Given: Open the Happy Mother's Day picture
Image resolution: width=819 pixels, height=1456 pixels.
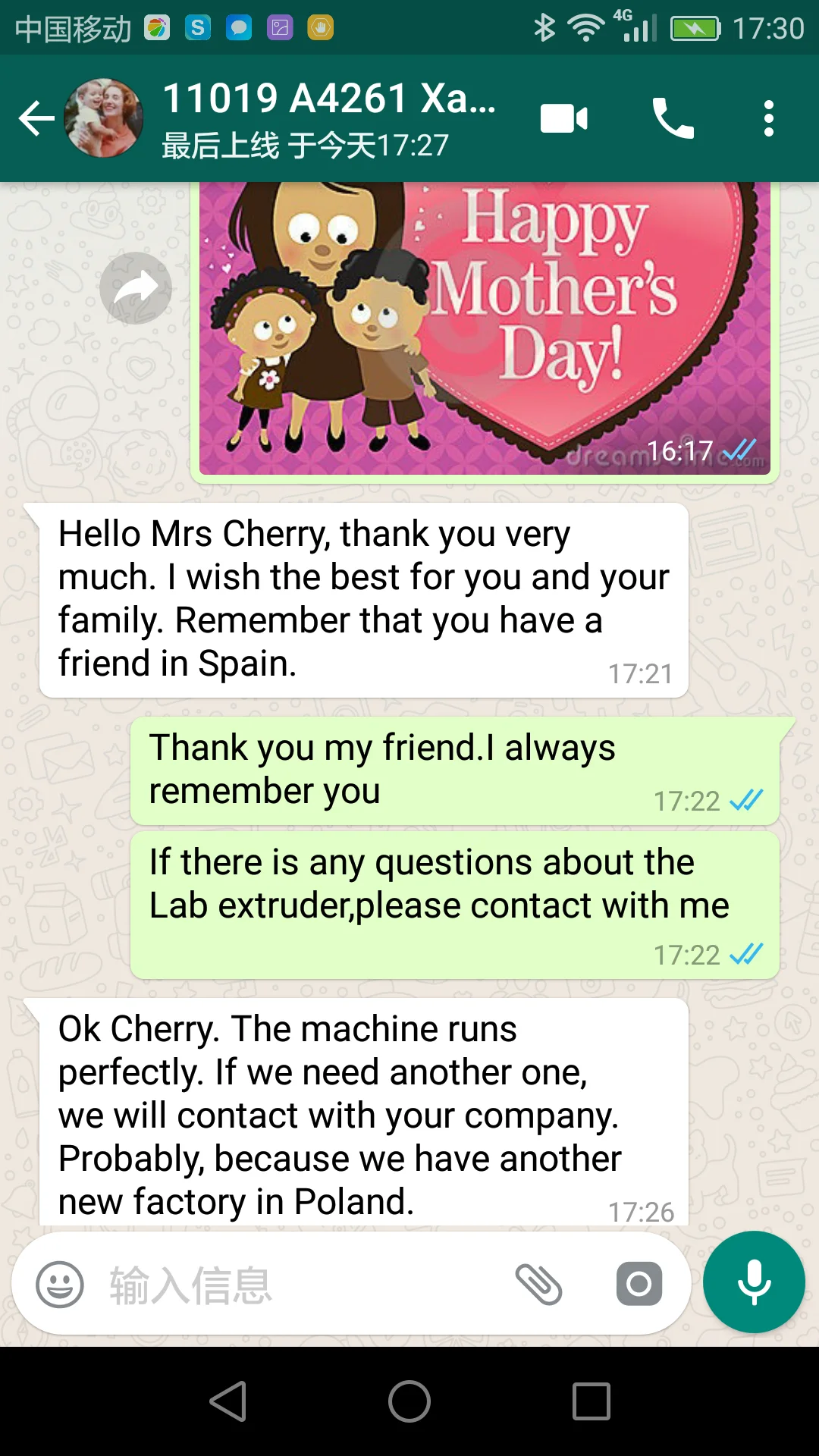Looking at the screenshot, I should click(x=484, y=328).
